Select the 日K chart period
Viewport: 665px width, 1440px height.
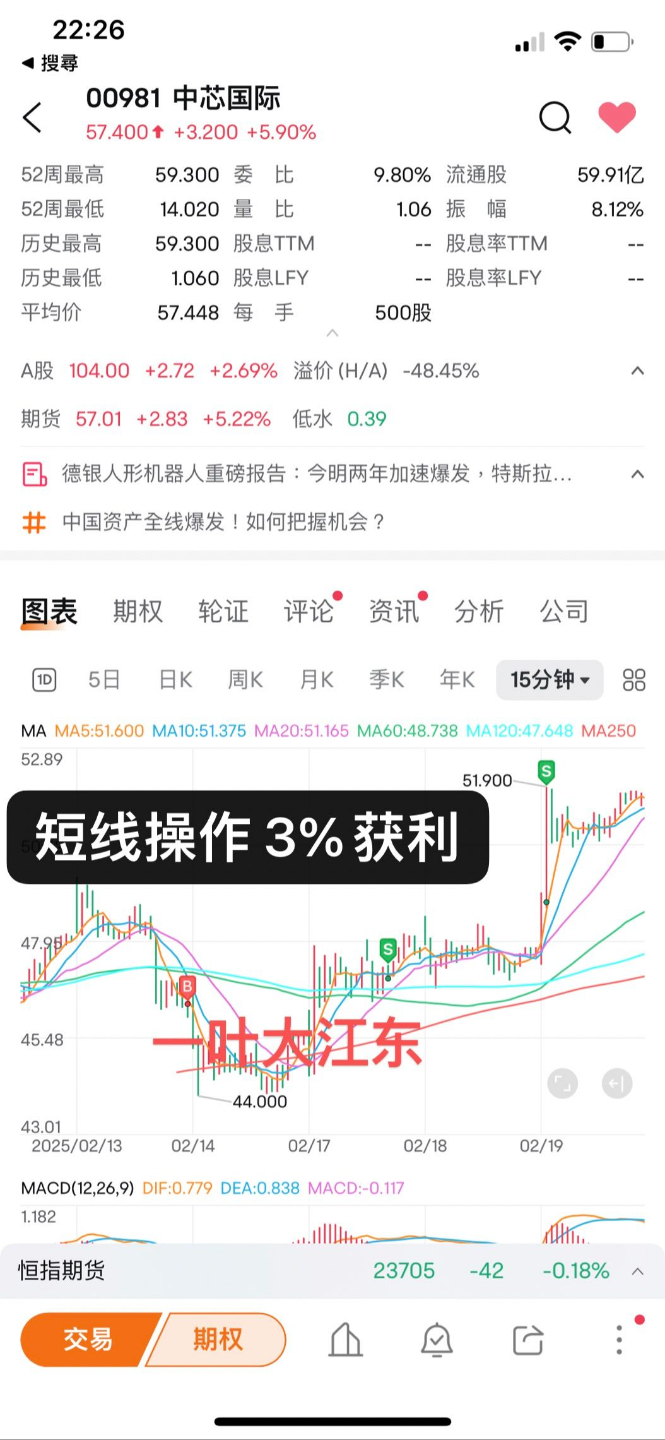coord(175,680)
